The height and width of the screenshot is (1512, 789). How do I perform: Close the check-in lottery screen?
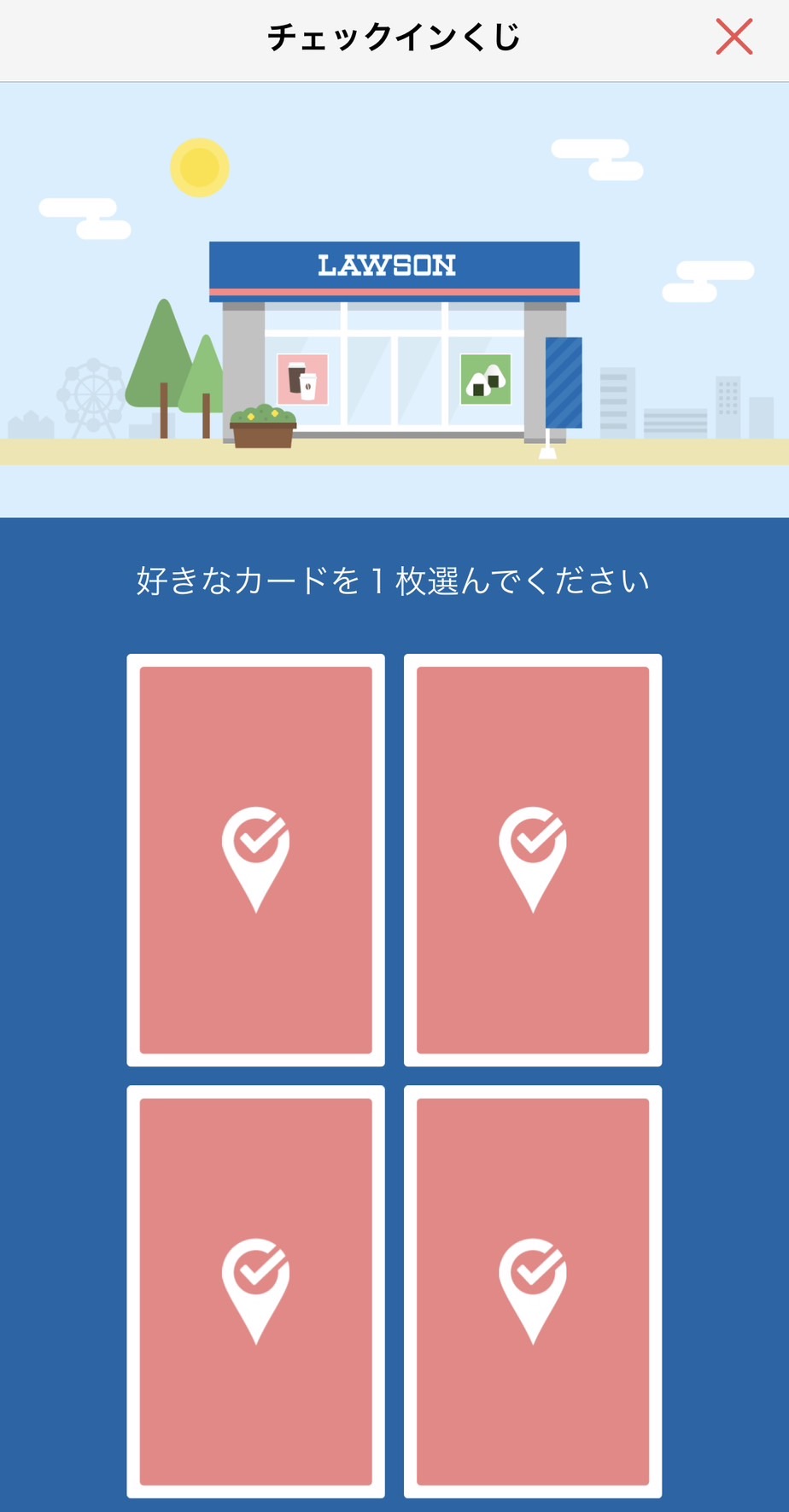point(733,38)
